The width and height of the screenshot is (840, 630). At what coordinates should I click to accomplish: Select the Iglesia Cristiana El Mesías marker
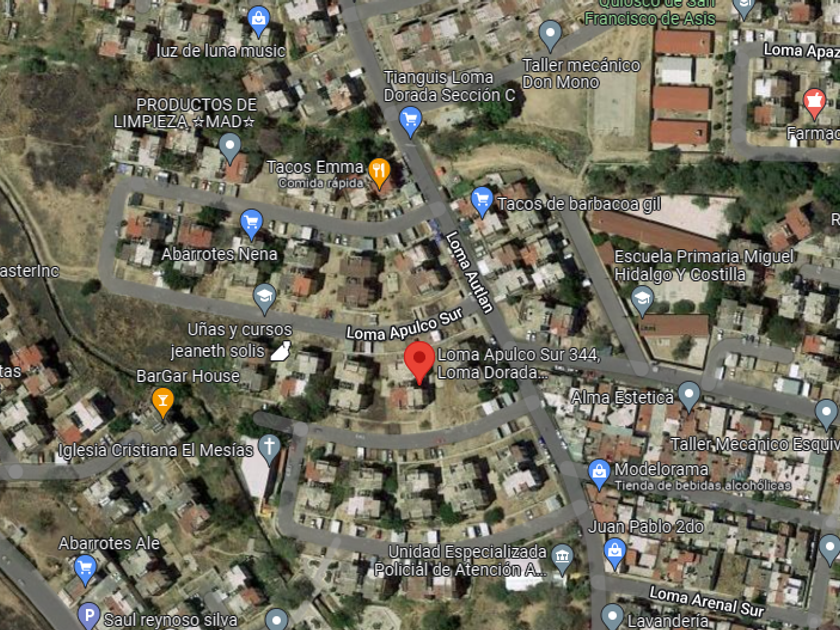point(269,449)
